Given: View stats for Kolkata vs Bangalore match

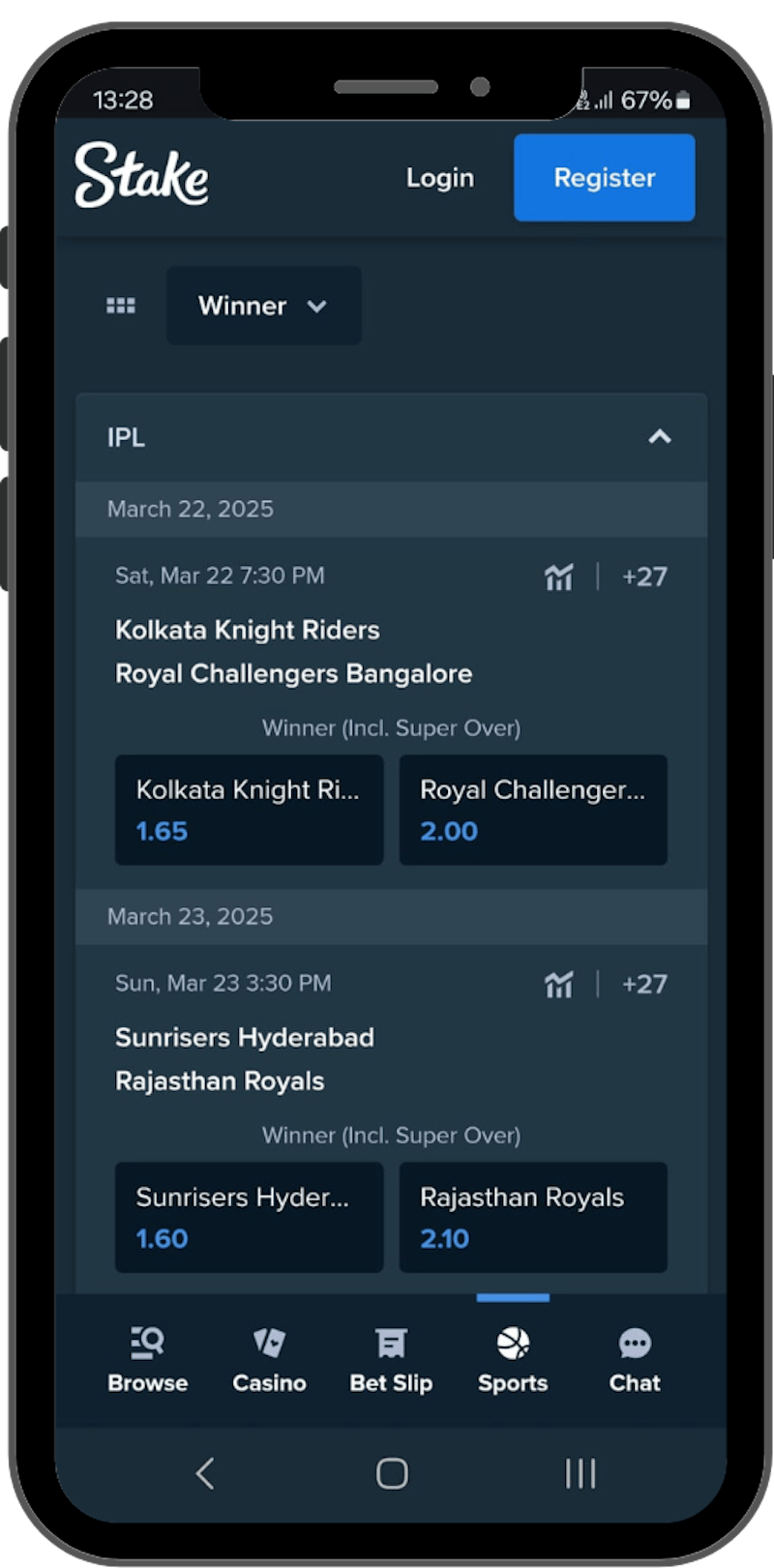Looking at the screenshot, I should coord(558,577).
